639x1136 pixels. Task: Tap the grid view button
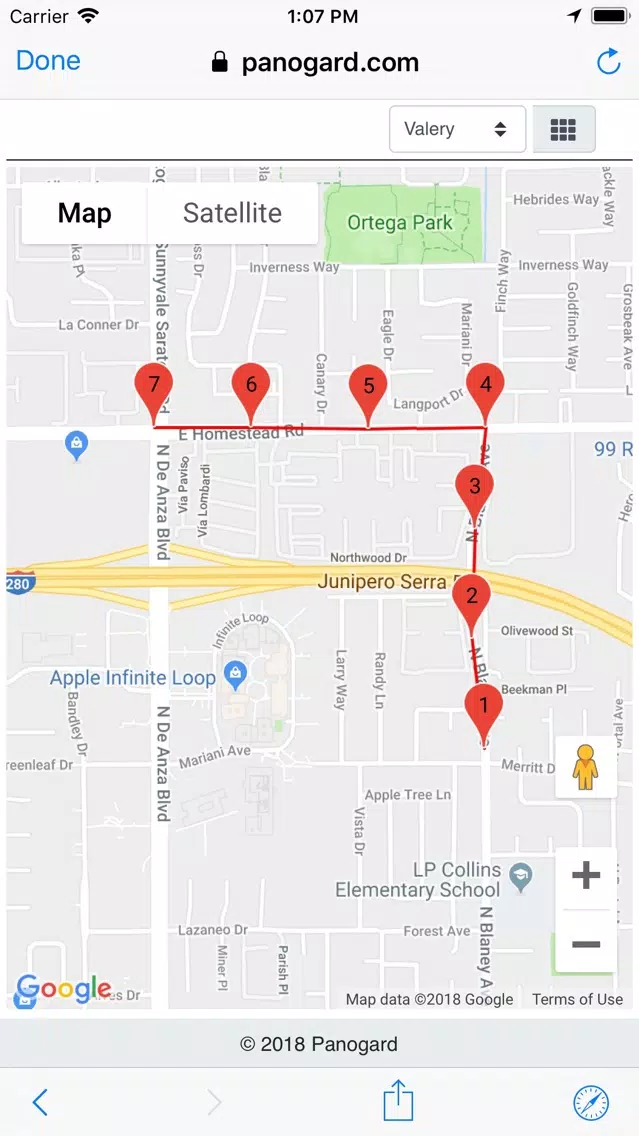pos(564,129)
